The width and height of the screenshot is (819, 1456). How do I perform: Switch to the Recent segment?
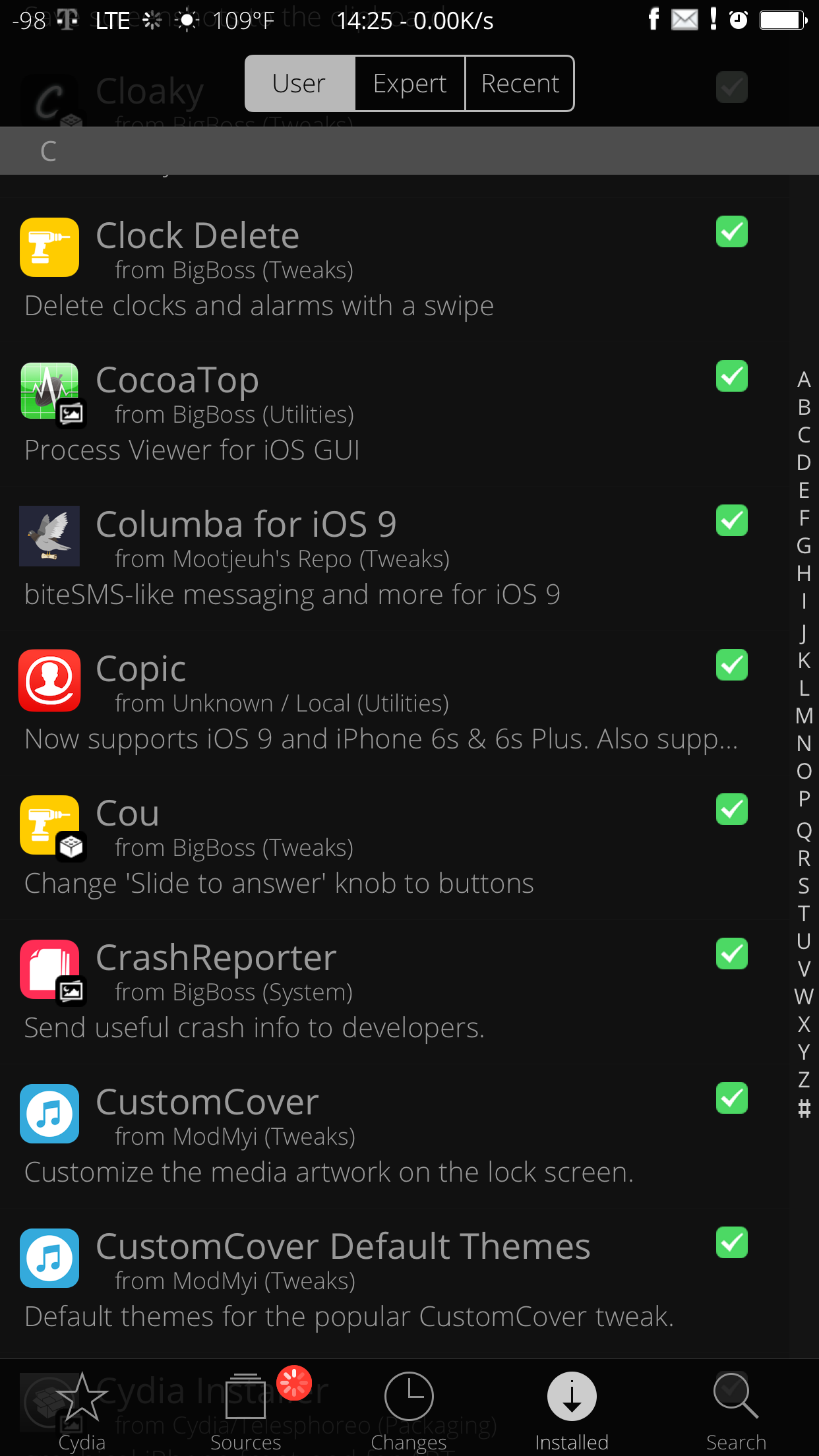tap(520, 84)
